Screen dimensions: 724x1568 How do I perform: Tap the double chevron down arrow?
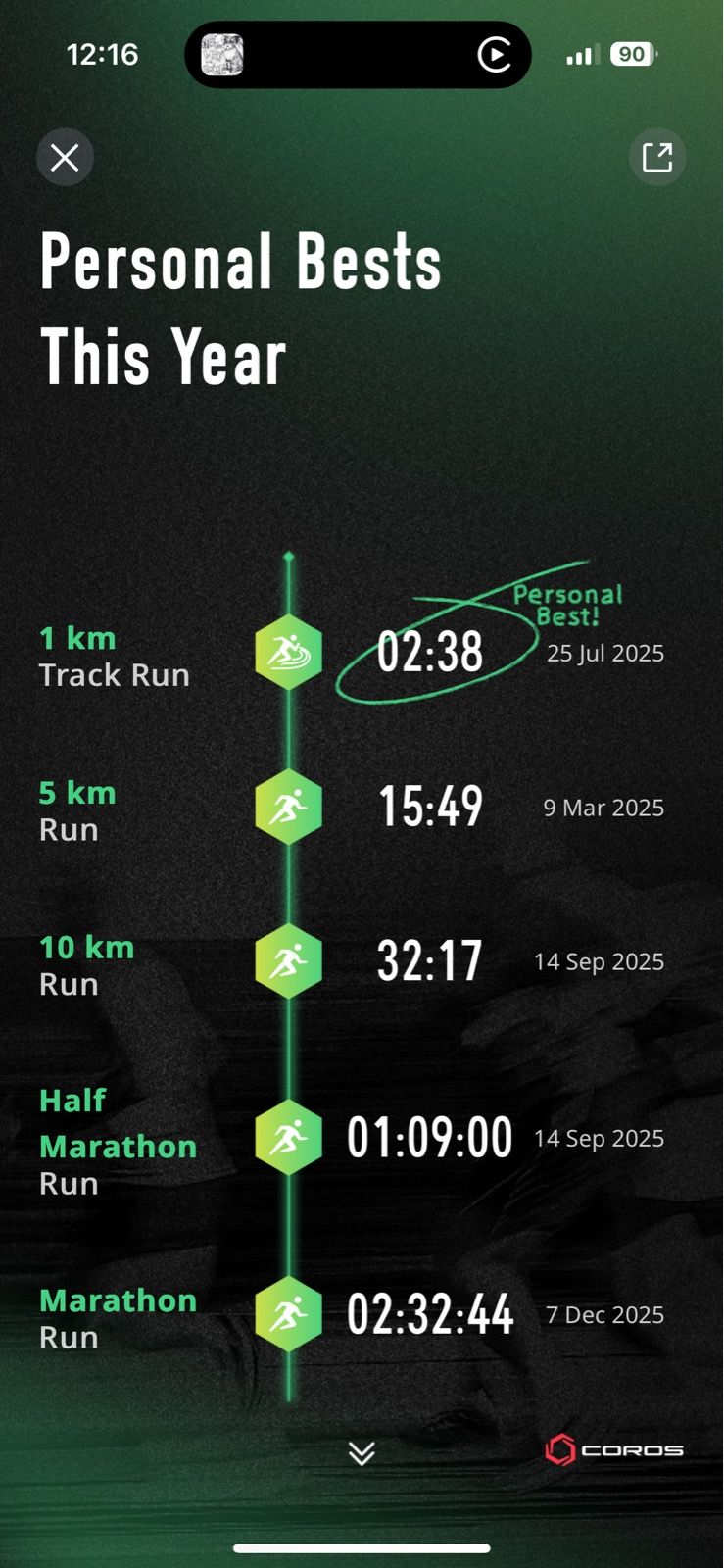pos(362,1453)
